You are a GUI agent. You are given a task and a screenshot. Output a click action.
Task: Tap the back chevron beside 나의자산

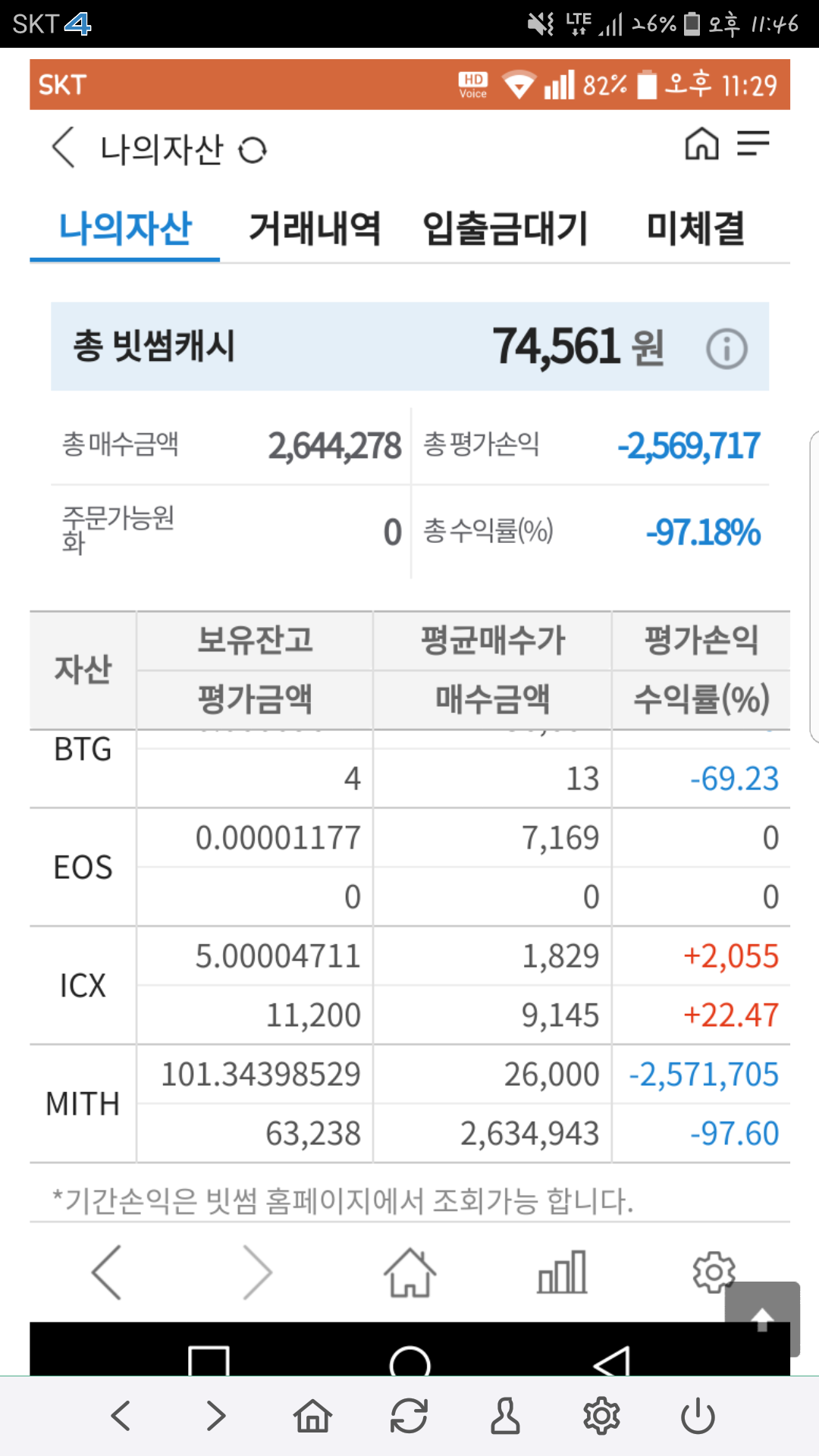coord(62,149)
